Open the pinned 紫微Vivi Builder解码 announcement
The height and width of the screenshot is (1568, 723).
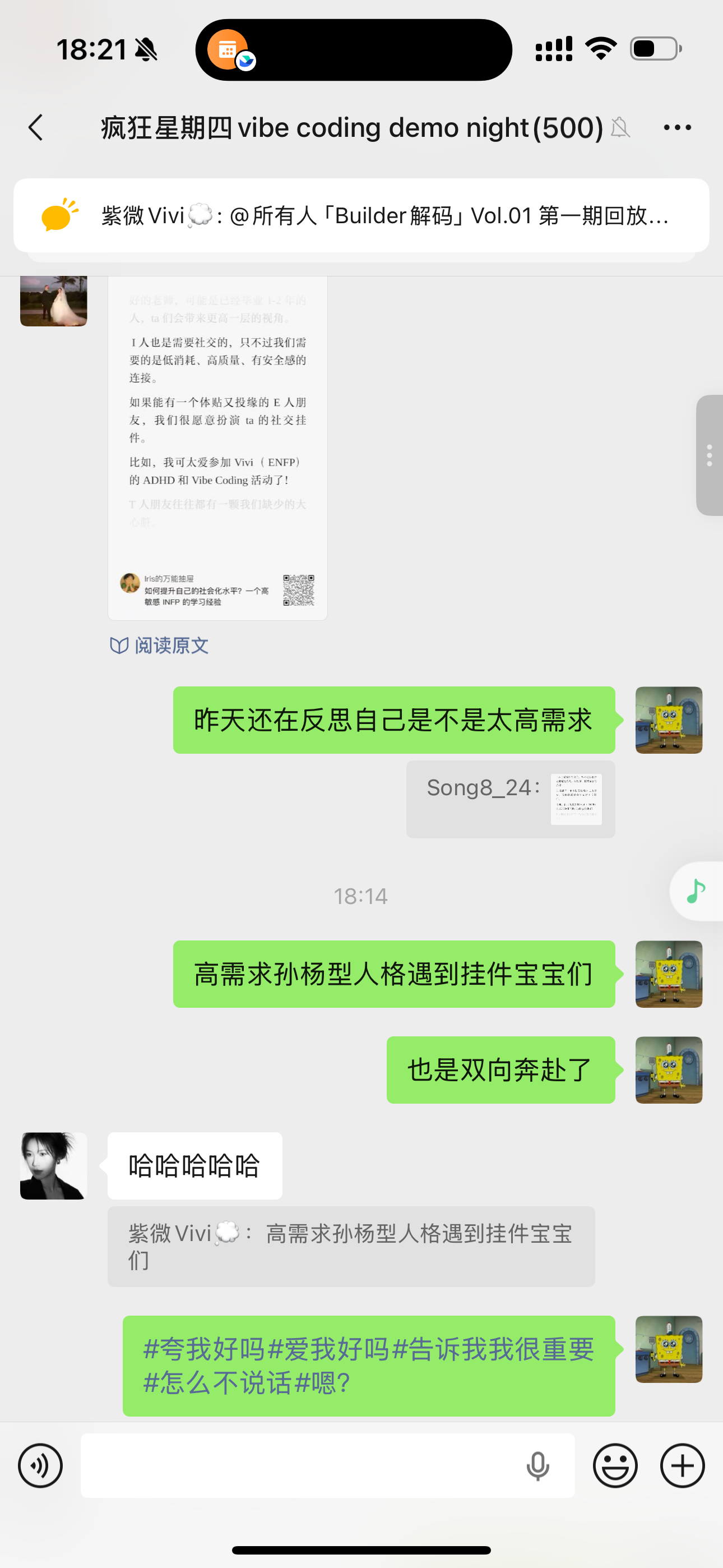pyautogui.click(x=361, y=215)
